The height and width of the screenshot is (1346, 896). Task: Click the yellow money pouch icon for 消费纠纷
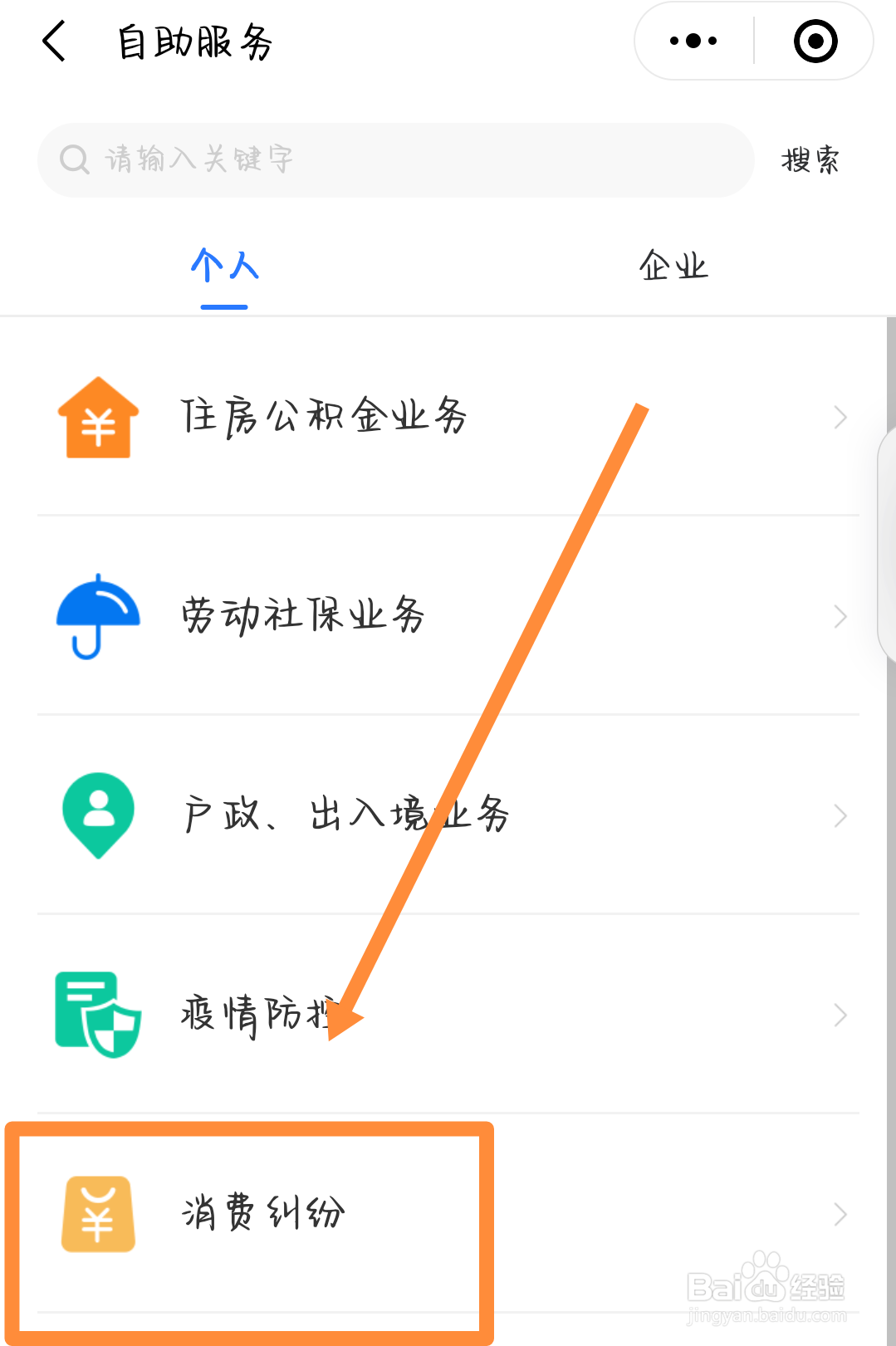pyautogui.click(x=98, y=1214)
